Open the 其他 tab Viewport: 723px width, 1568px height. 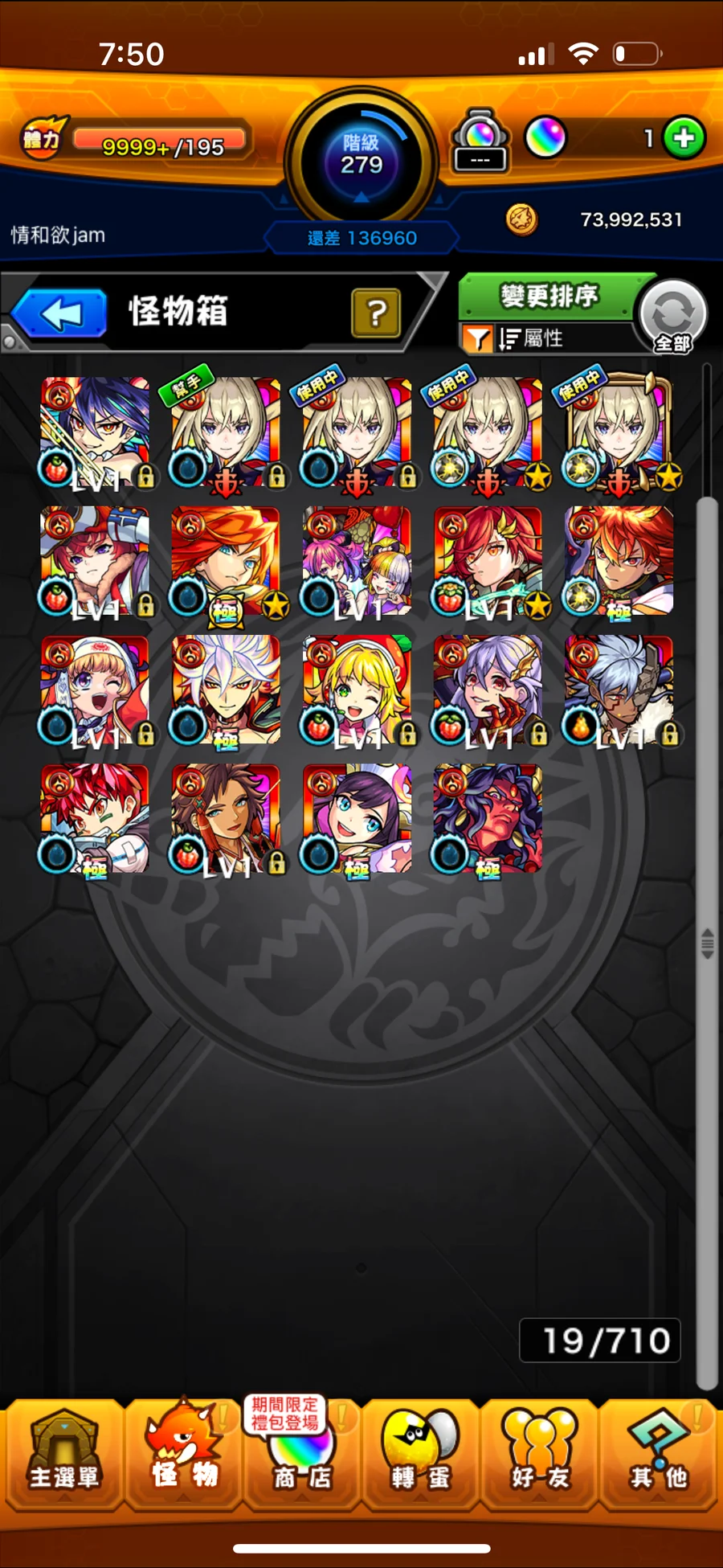coord(659,1455)
